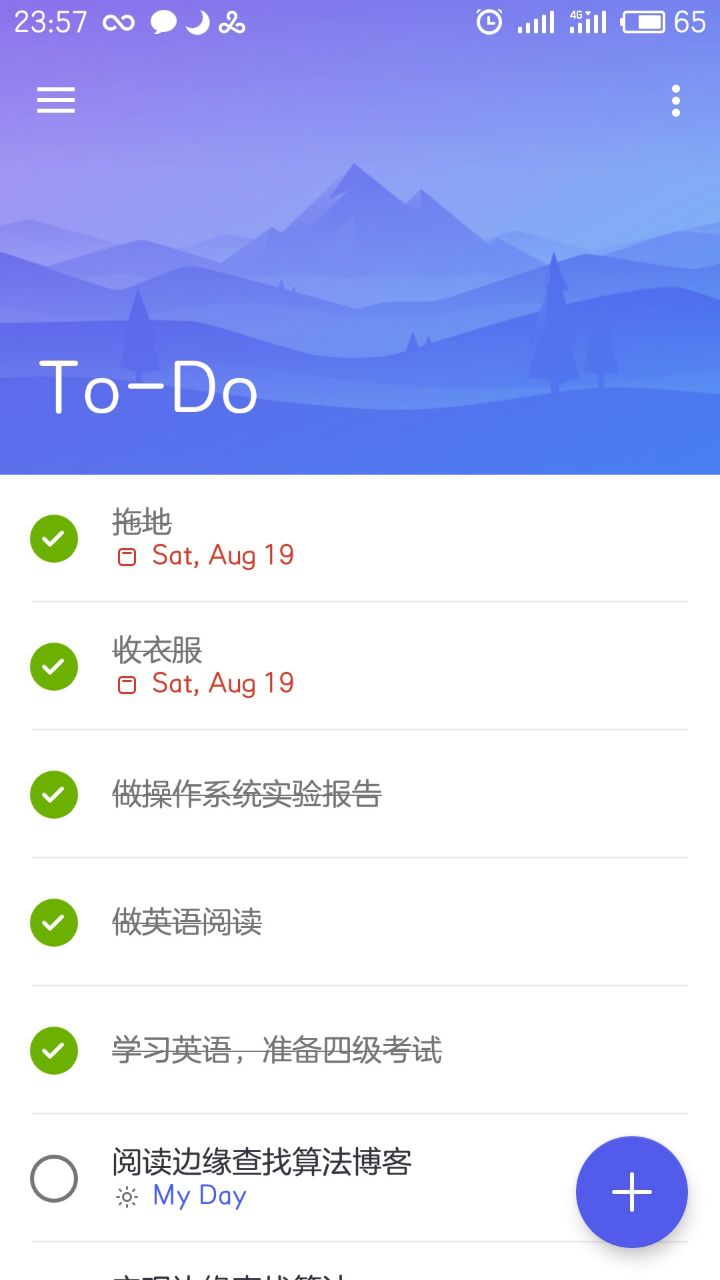Screen dimensions: 720x1280
Task: Open the hamburger navigation drawer
Action: (56, 100)
